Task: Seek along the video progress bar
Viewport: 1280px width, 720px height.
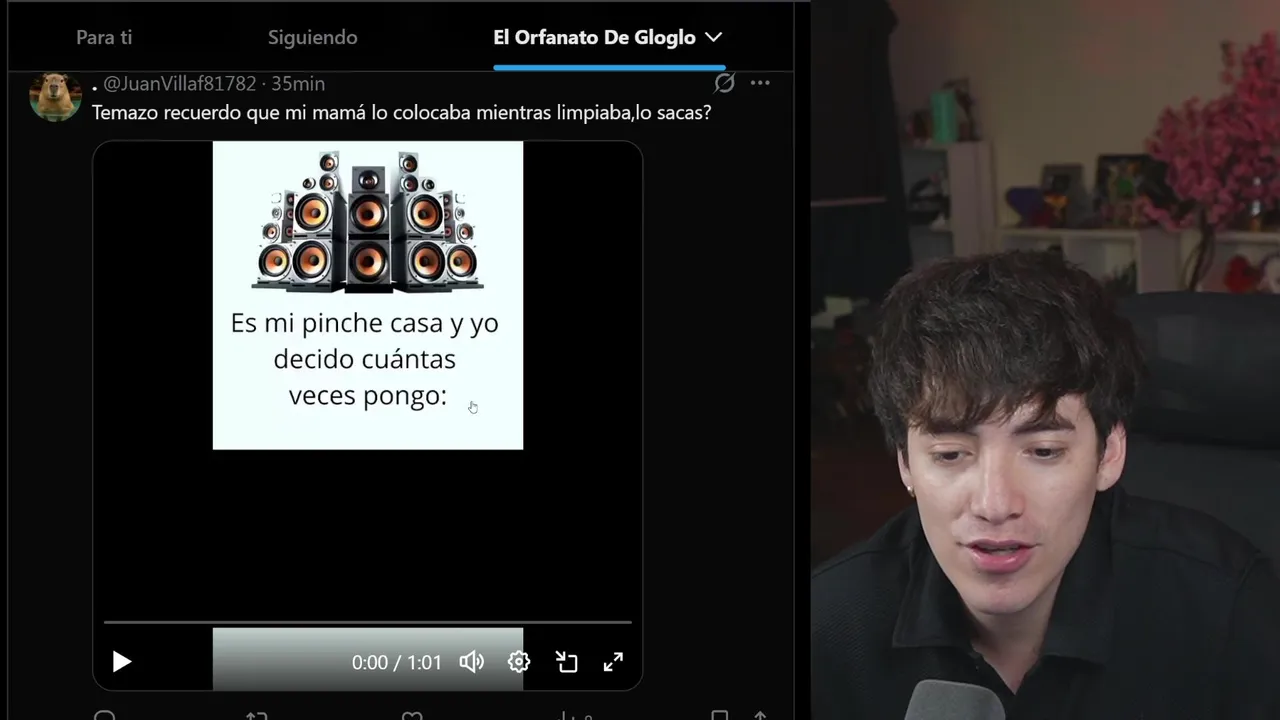Action: [x=367, y=622]
